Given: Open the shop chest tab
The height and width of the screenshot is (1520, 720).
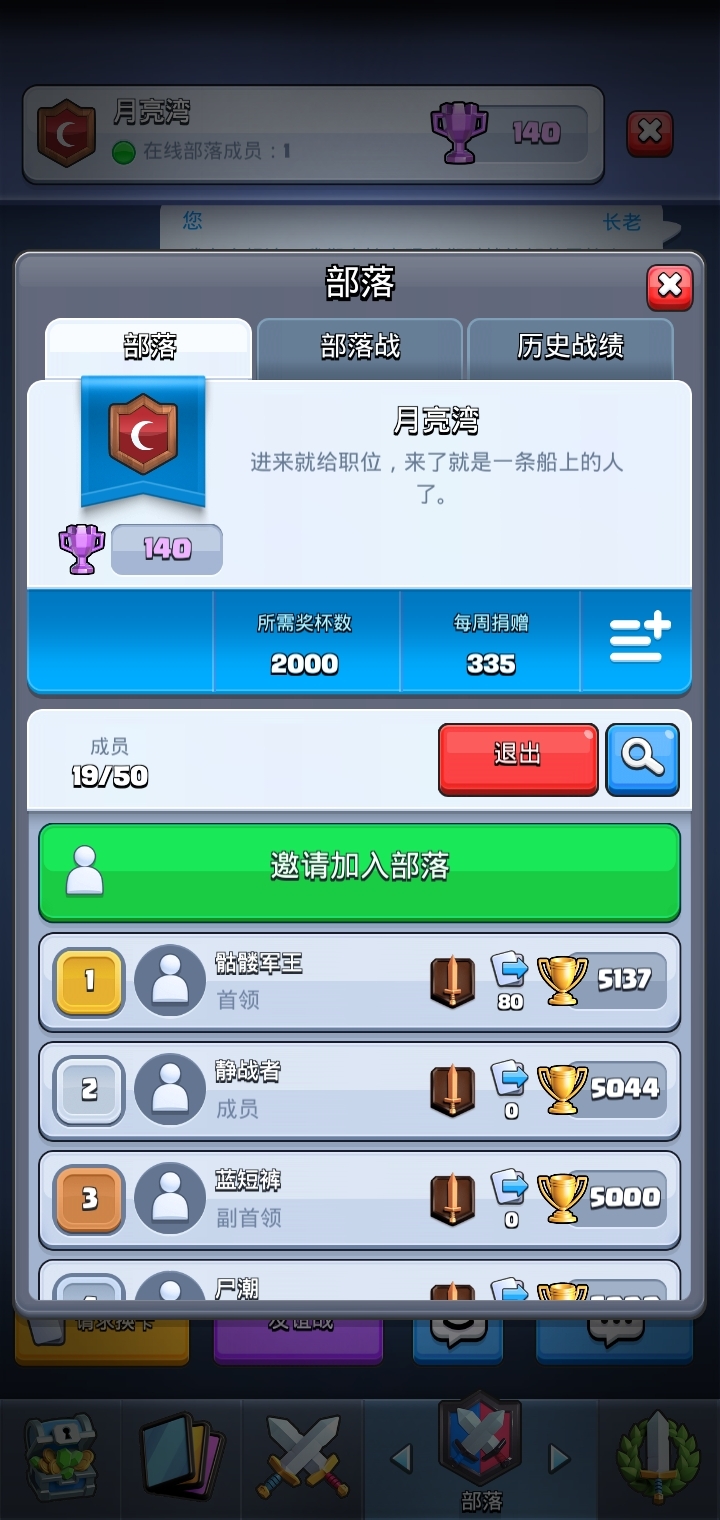Looking at the screenshot, I should 60,1455.
